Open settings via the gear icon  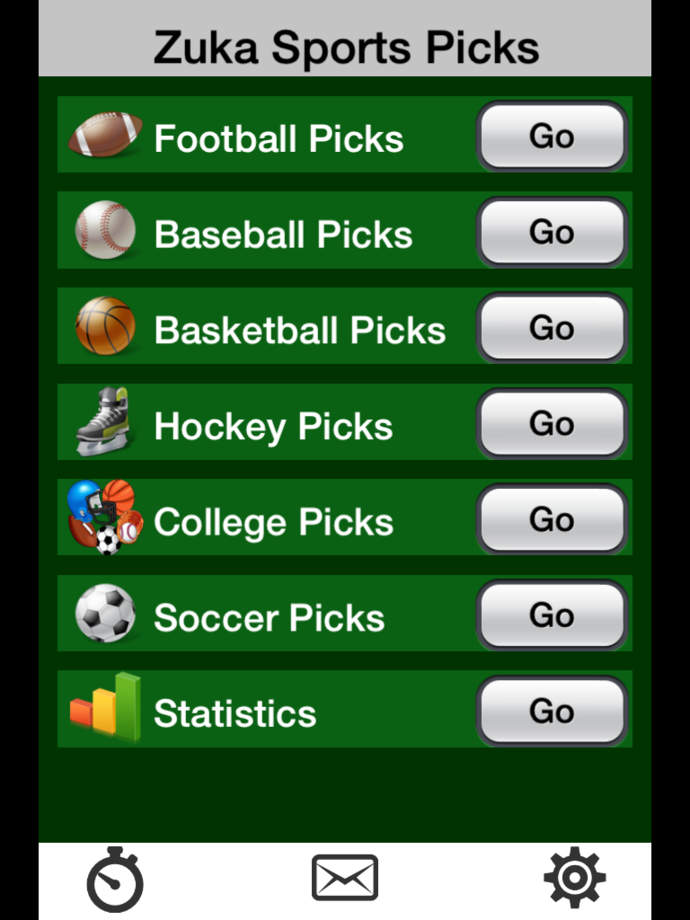575,878
